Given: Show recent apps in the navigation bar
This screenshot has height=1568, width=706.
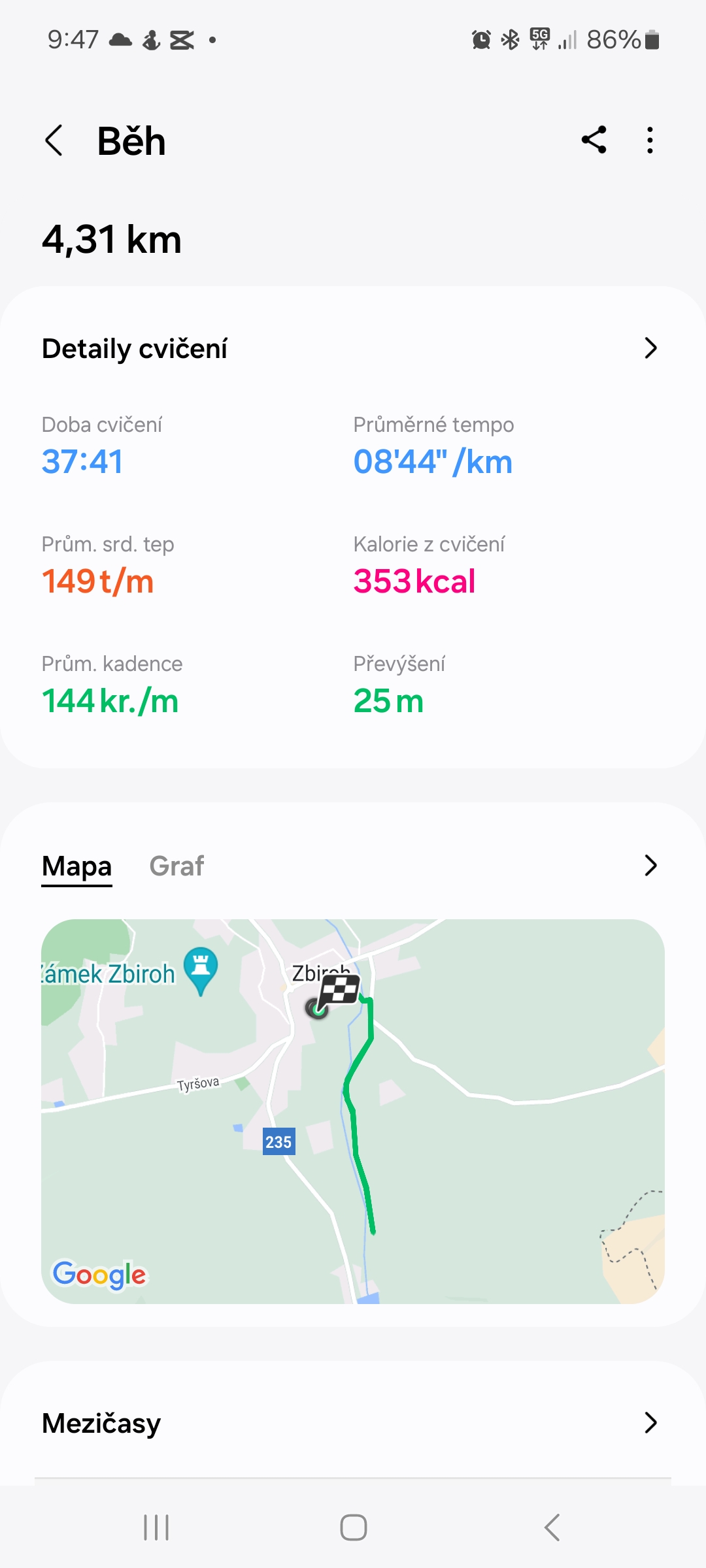Looking at the screenshot, I should 156,1527.
